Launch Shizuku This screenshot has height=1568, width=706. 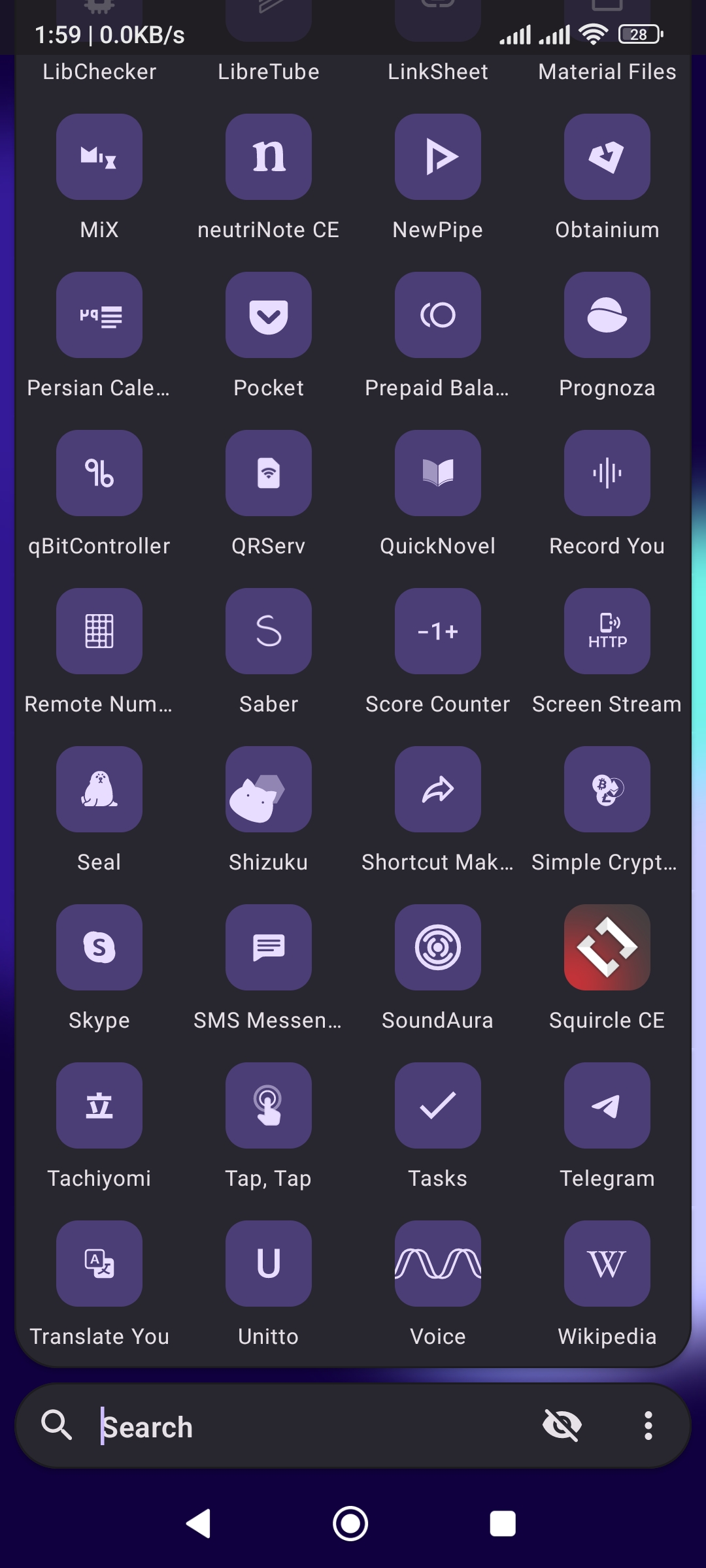pos(268,789)
